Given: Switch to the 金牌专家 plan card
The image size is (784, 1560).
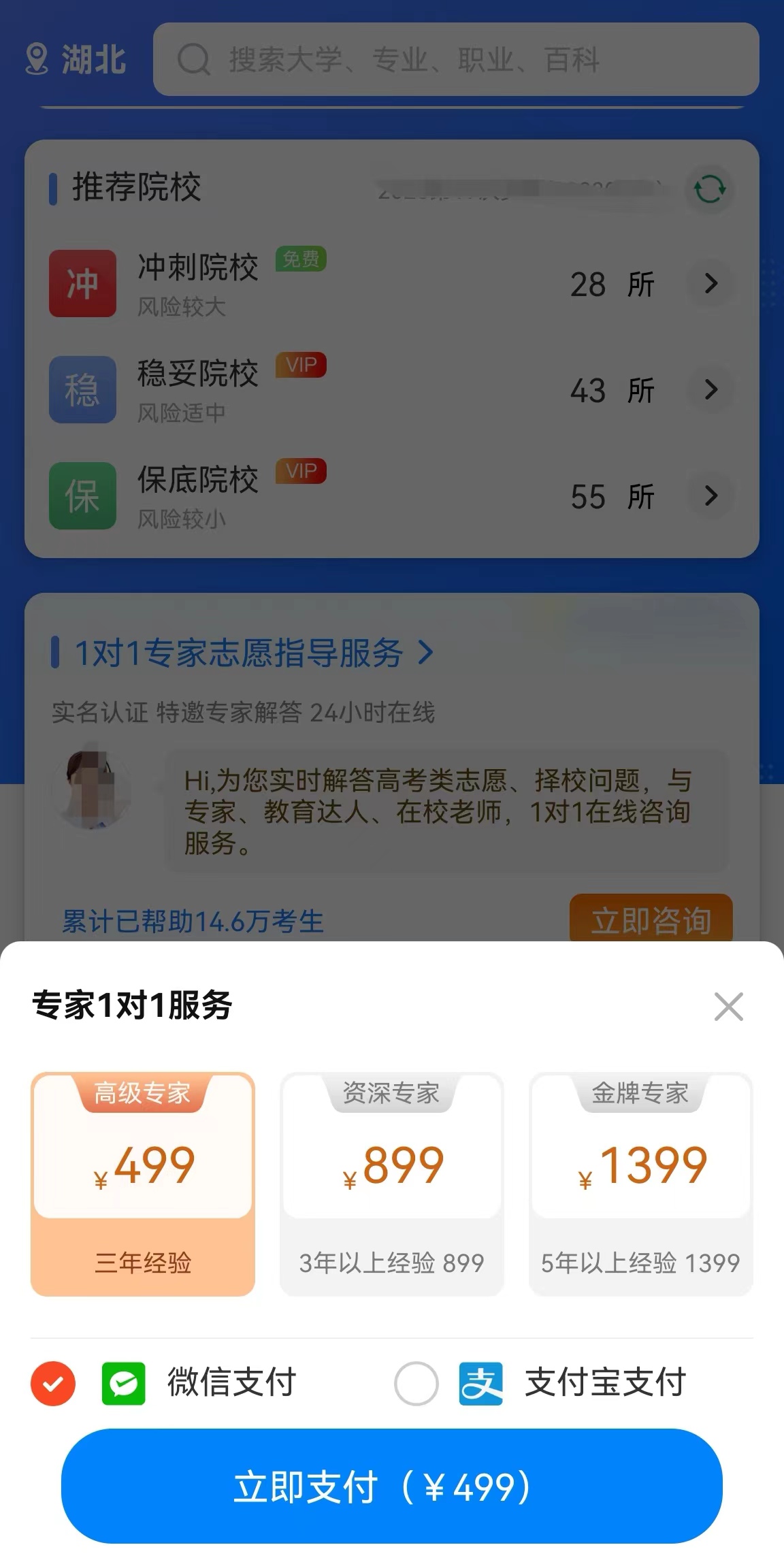Looking at the screenshot, I should [x=640, y=1184].
